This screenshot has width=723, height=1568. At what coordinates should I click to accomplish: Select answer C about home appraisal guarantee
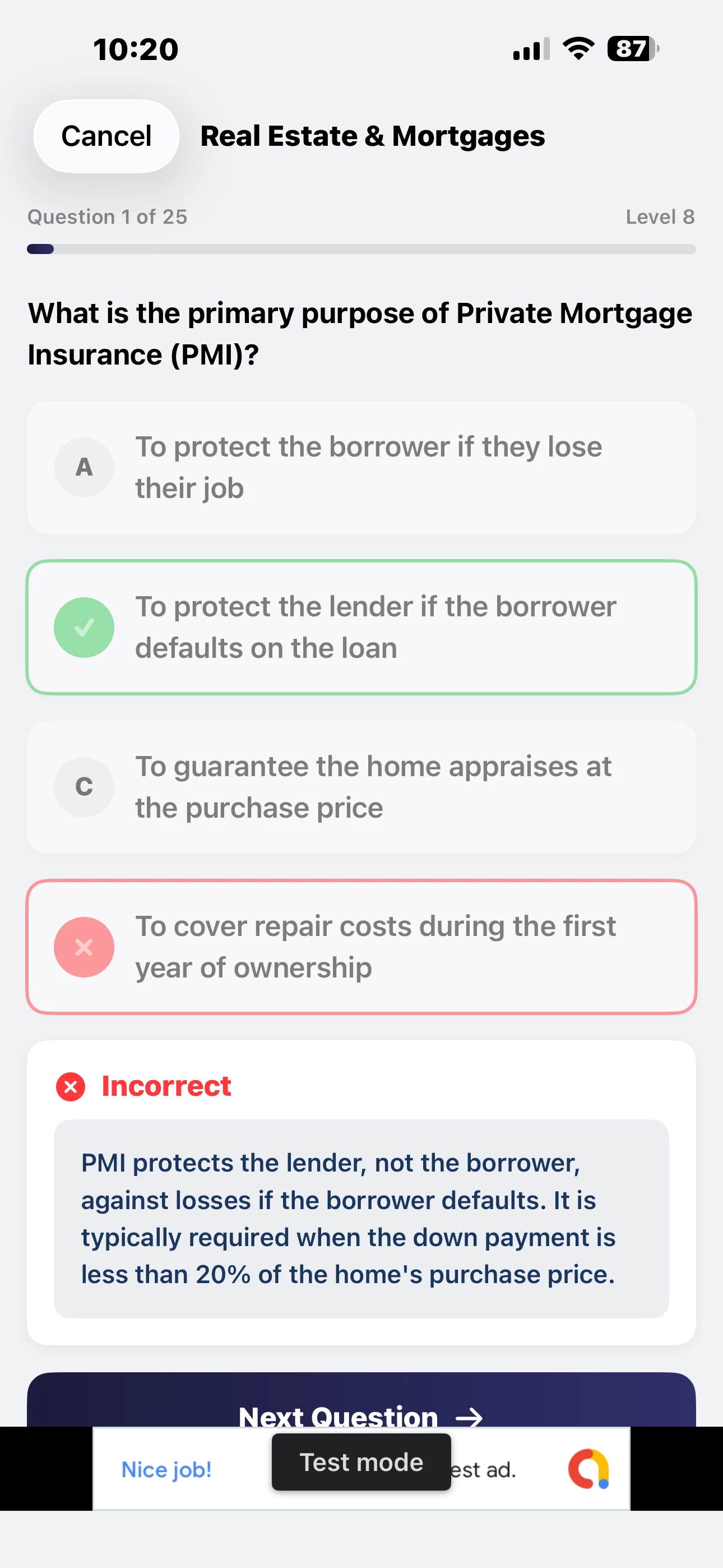click(361, 786)
